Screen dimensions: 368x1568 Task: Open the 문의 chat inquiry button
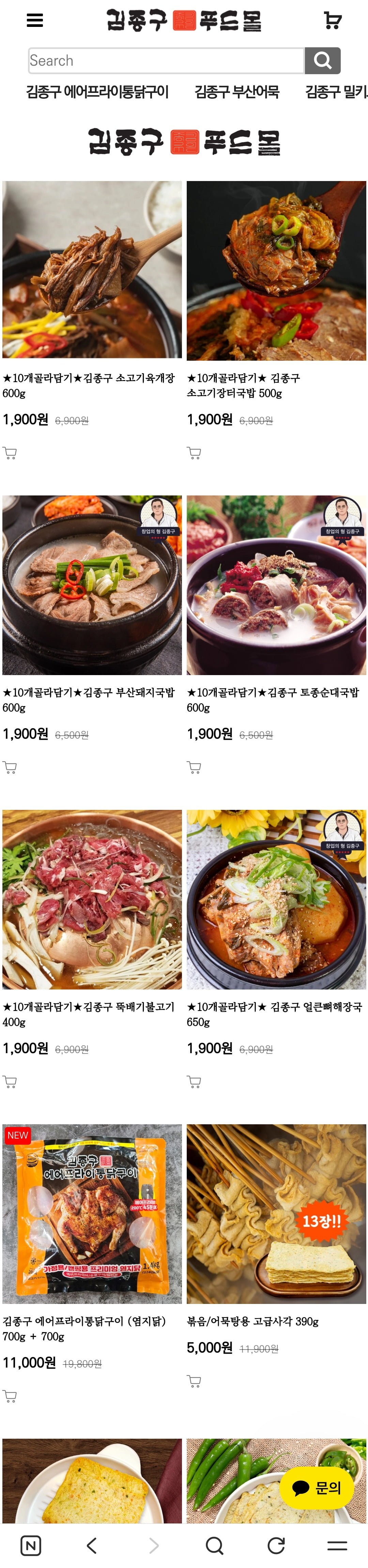(317, 1488)
